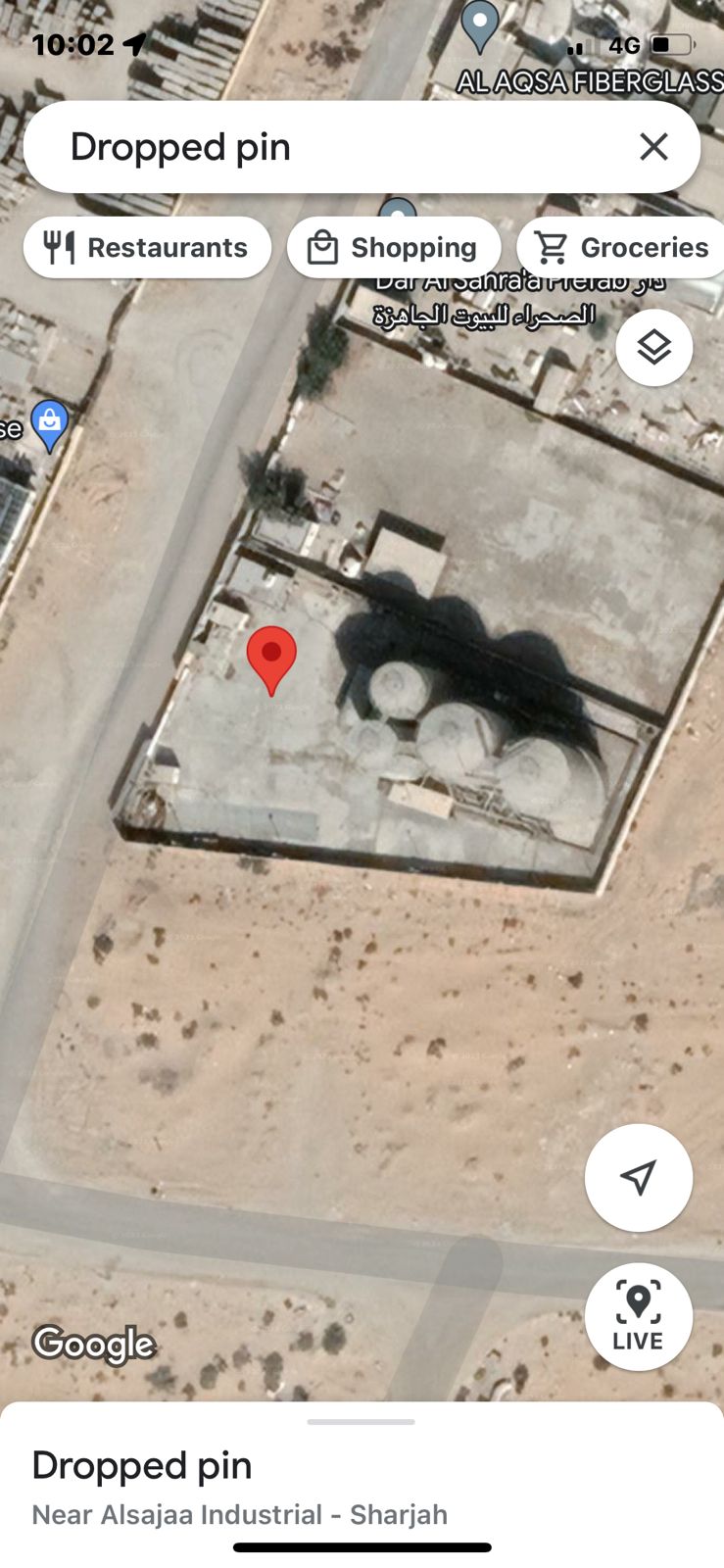Center map with the location arrow icon

click(639, 1178)
